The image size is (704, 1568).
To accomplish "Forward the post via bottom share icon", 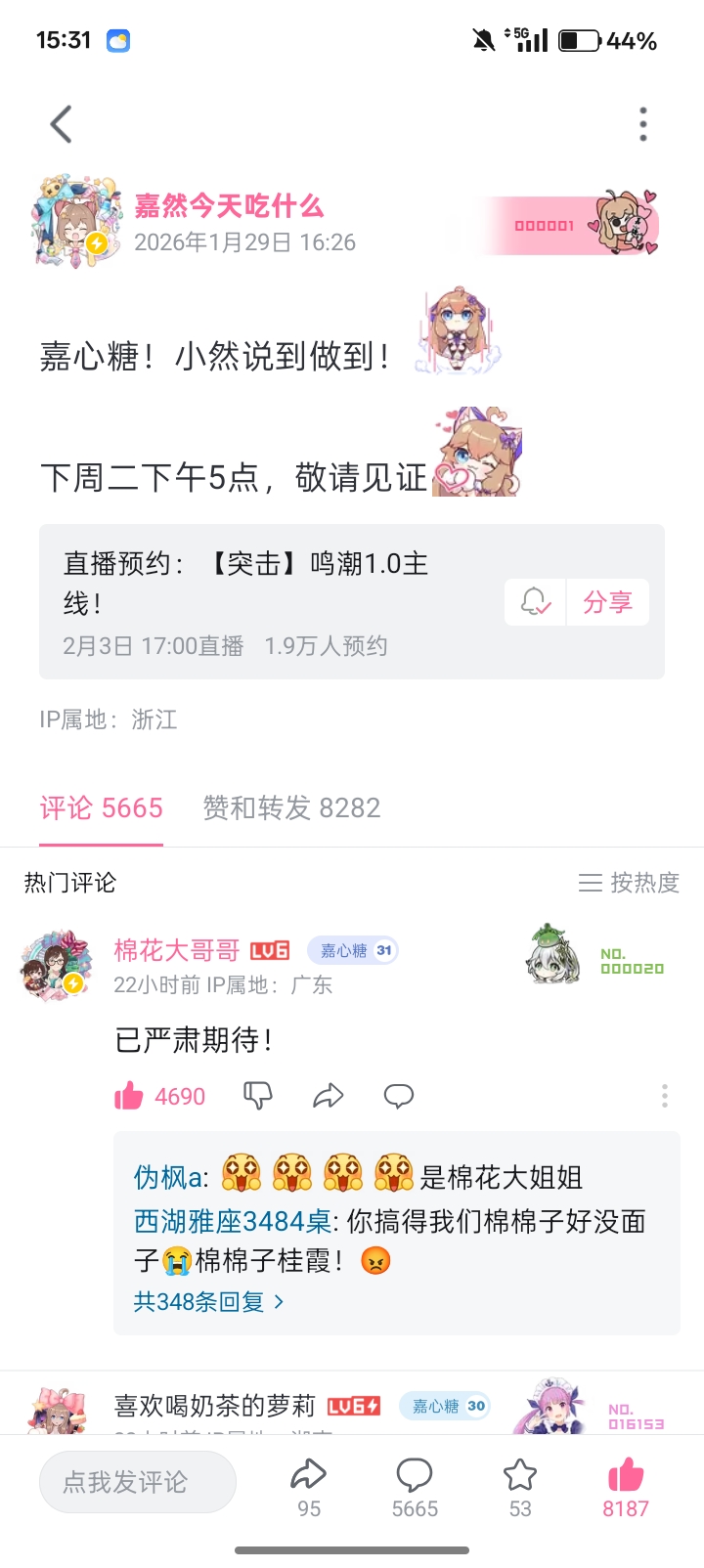I will pyautogui.click(x=309, y=1484).
